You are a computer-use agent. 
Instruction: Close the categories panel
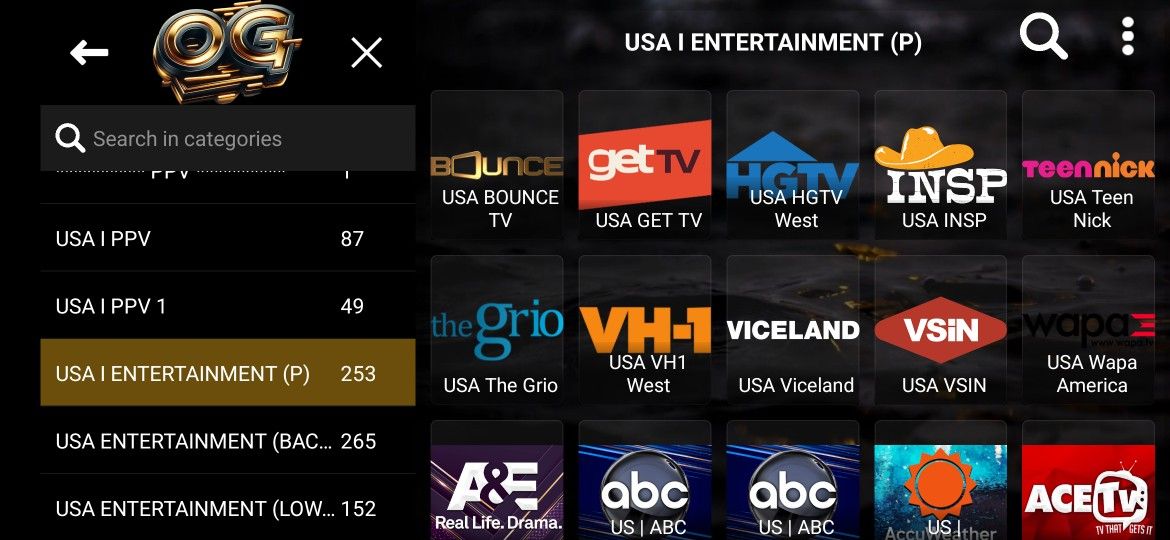pos(367,53)
